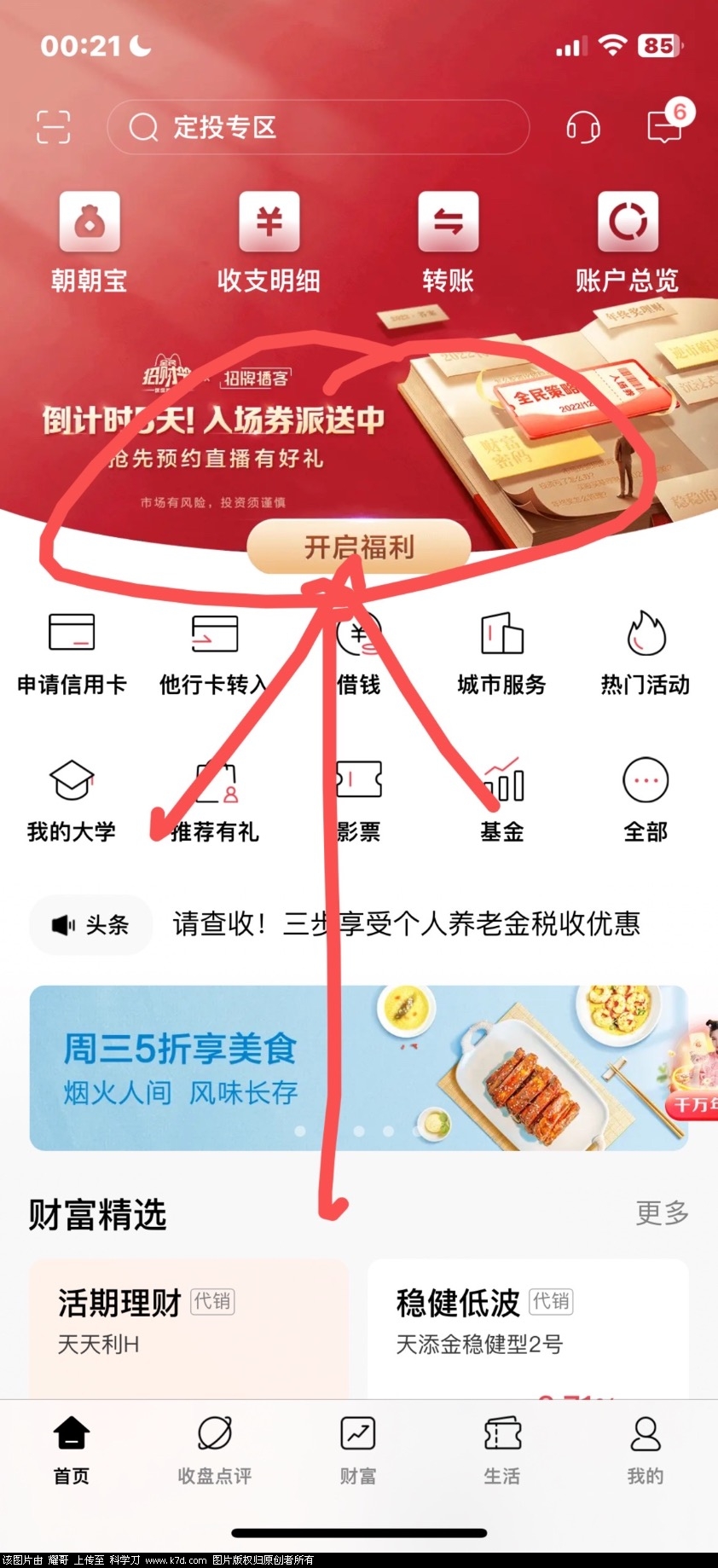This screenshot has height=1568, width=718.
Task: Open 基金 funds section
Action: (x=502, y=801)
